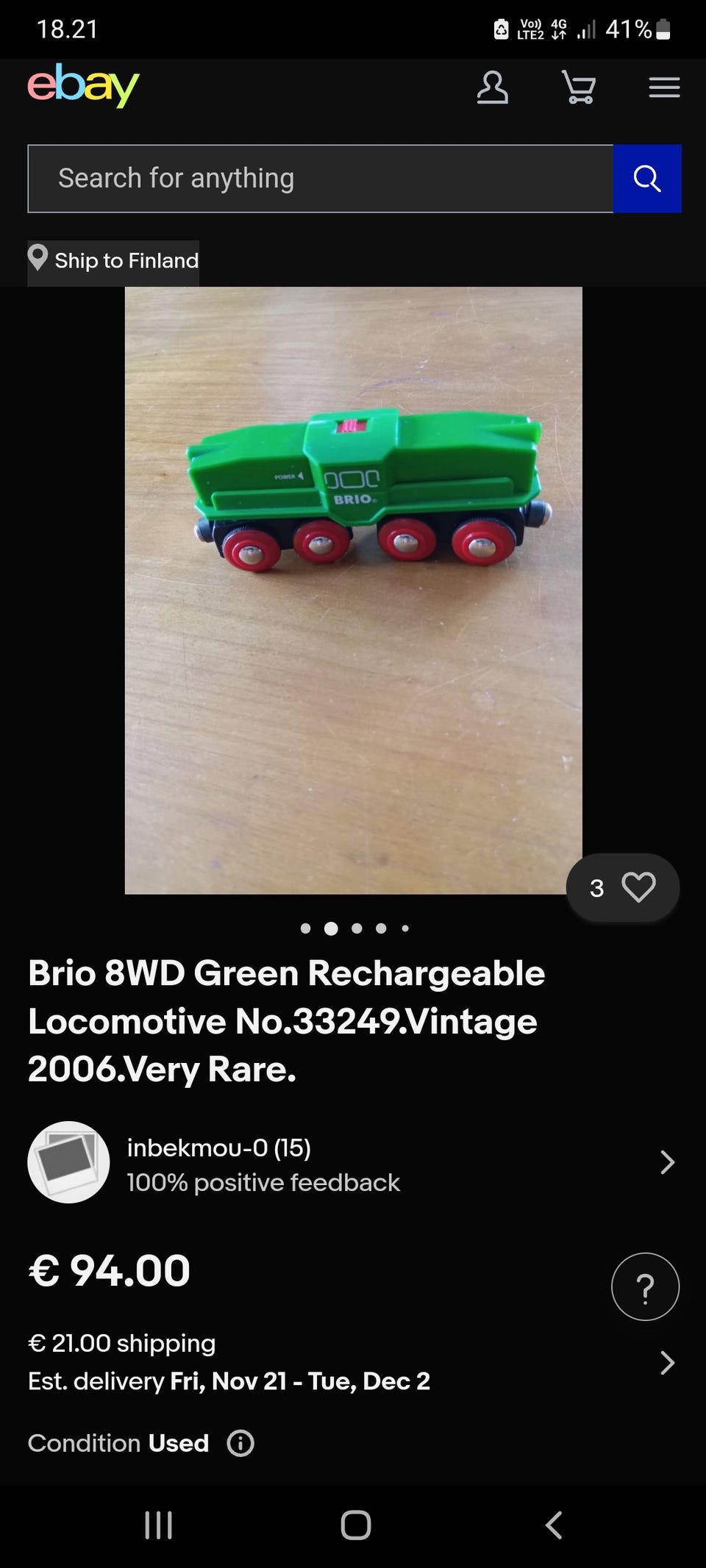View shipping and delivery details
This screenshot has height=1568, width=706.
click(666, 1362)
